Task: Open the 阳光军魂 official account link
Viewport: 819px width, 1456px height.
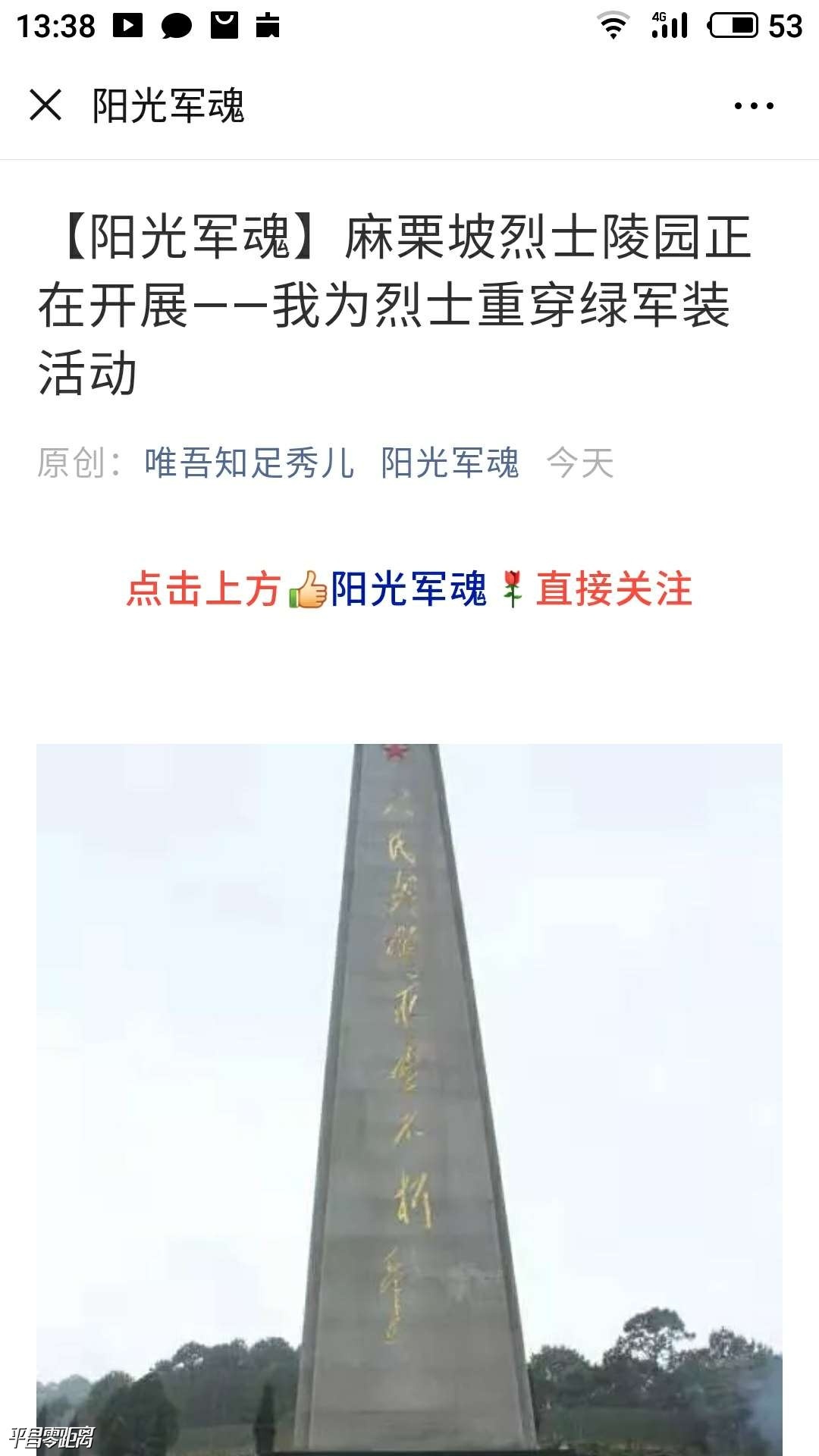Action: 450,463
